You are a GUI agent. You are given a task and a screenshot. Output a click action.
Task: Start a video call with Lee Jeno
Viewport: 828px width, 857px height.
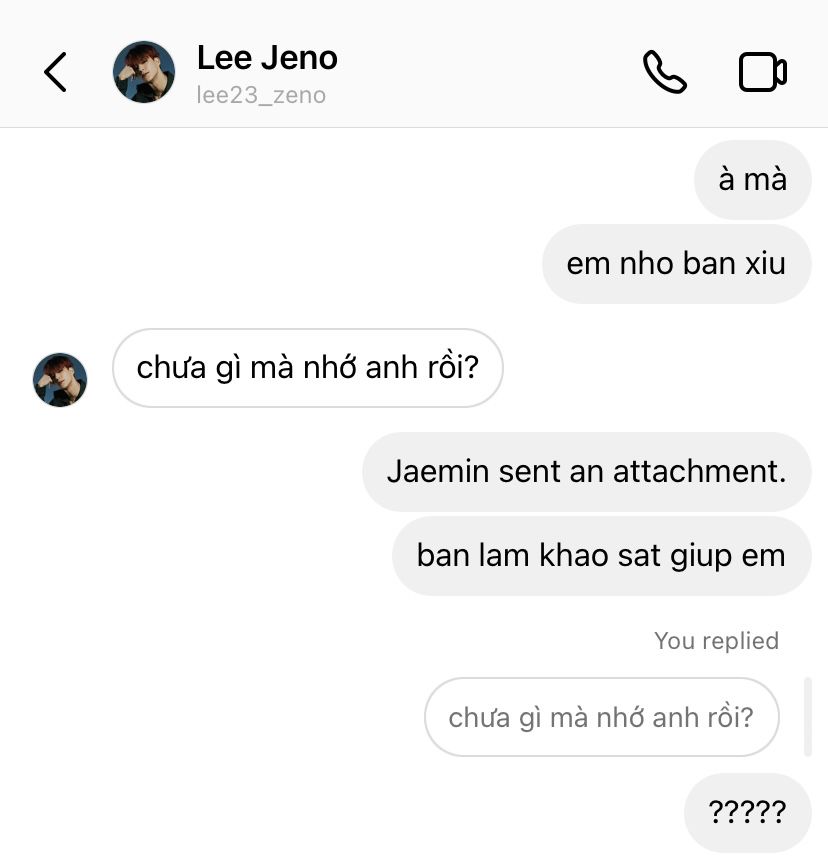(762, 72)
